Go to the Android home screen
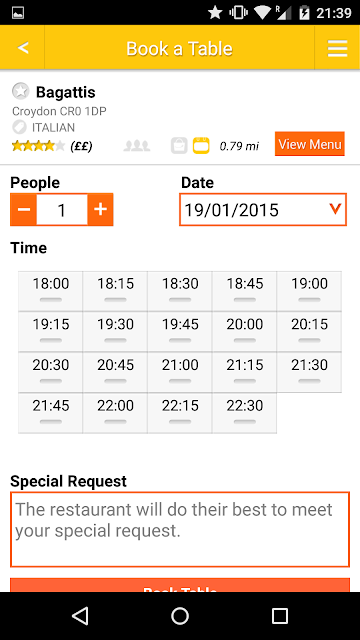Viewport: 360px width, 640px height. point(180,616)
